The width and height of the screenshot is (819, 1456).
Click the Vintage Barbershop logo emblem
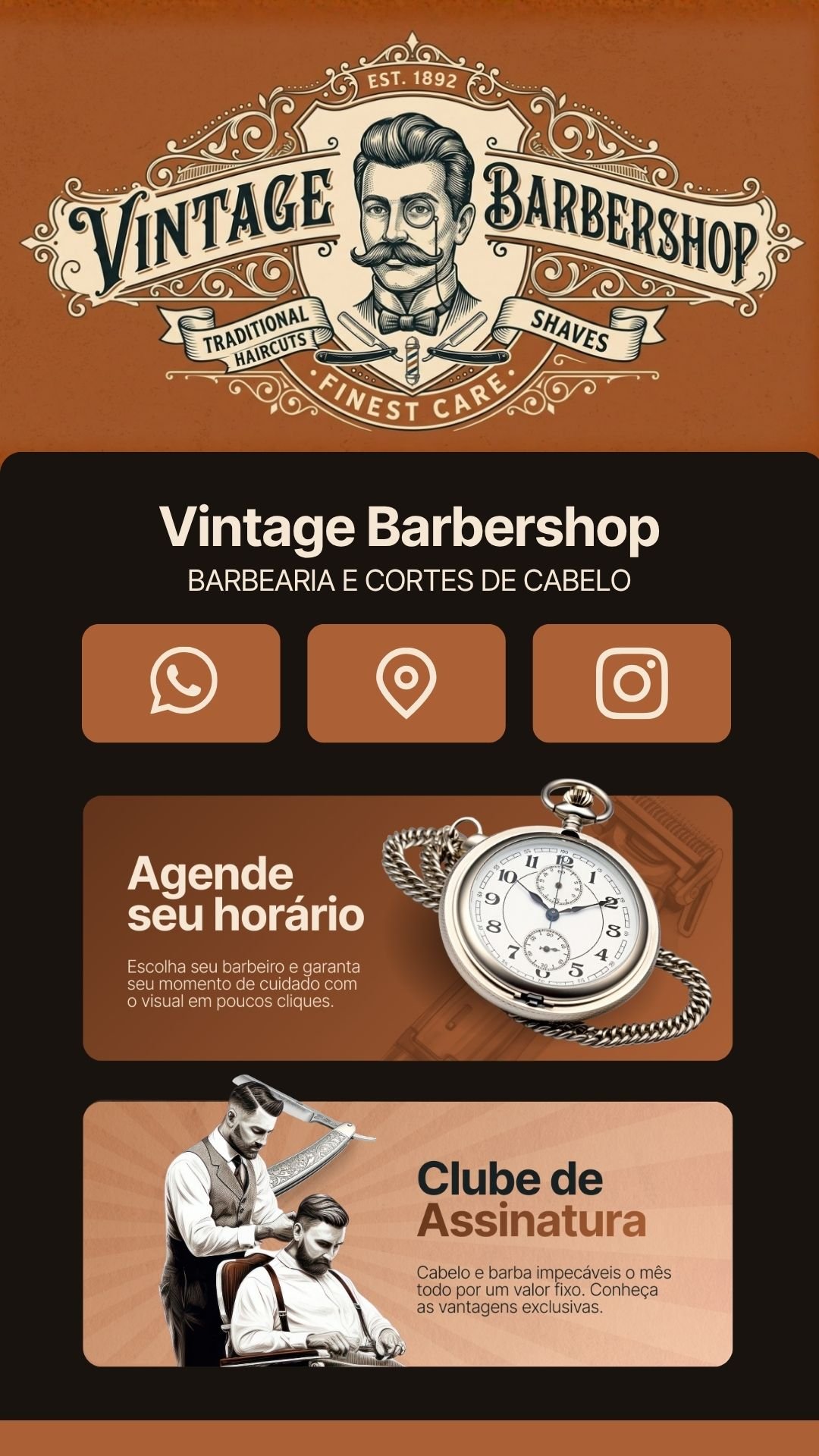pyautogui.click(x=409, y=227)
